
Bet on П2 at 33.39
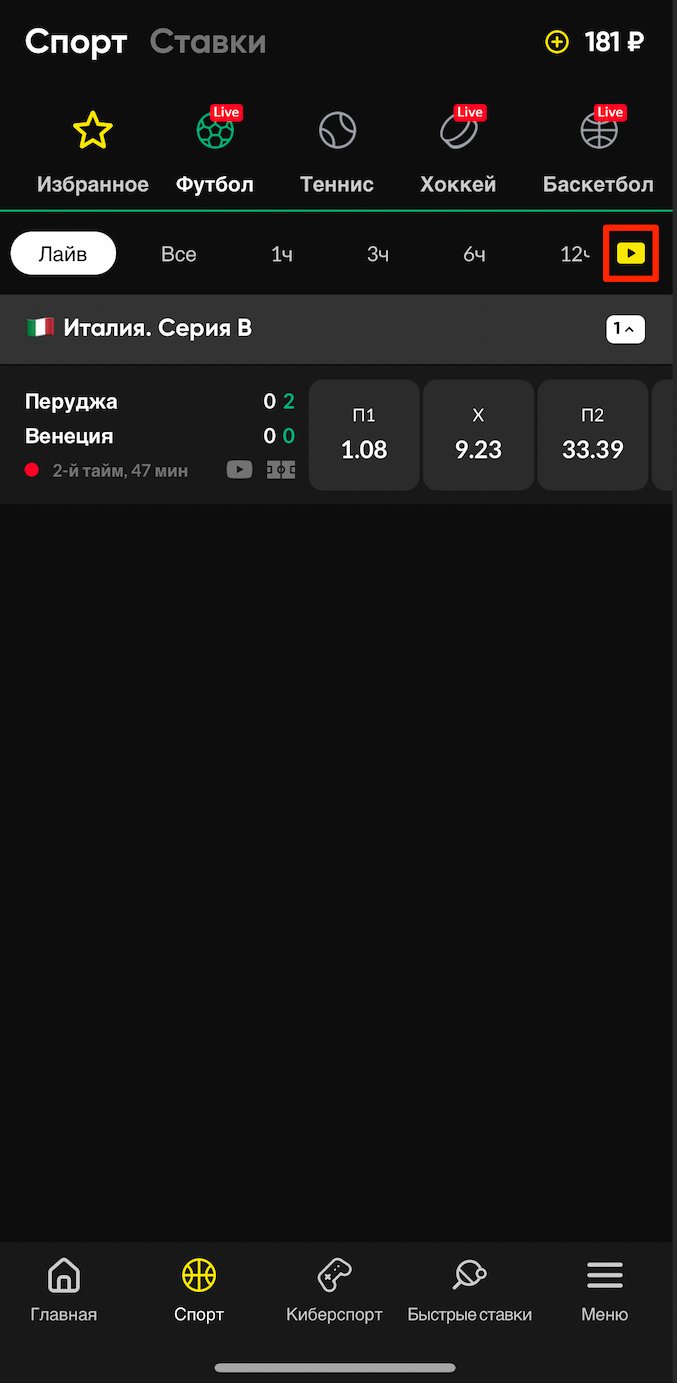pos(592,435)
